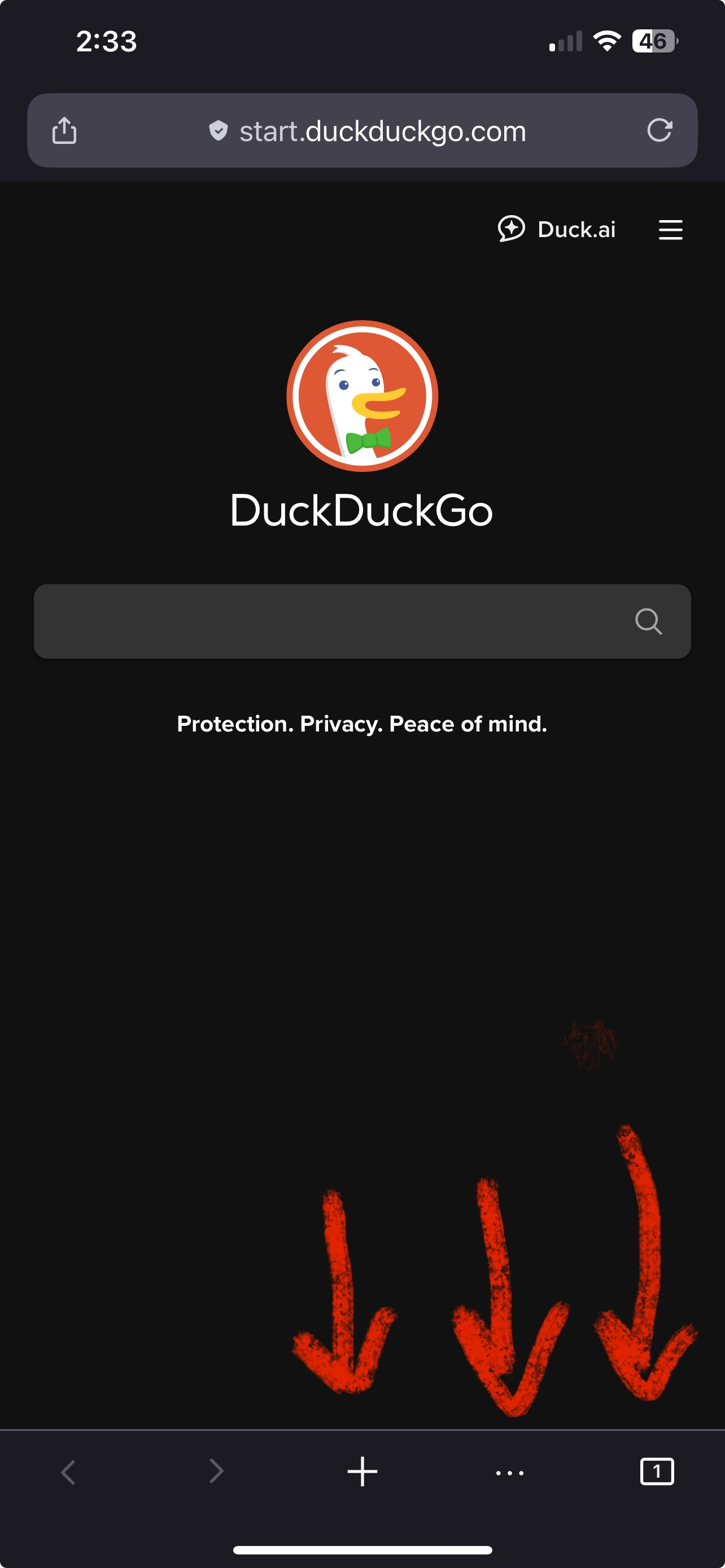Go forward to the next page
Image resolution: width=725 pixels, height=1568 pixels.
(x=216, y=1471)
